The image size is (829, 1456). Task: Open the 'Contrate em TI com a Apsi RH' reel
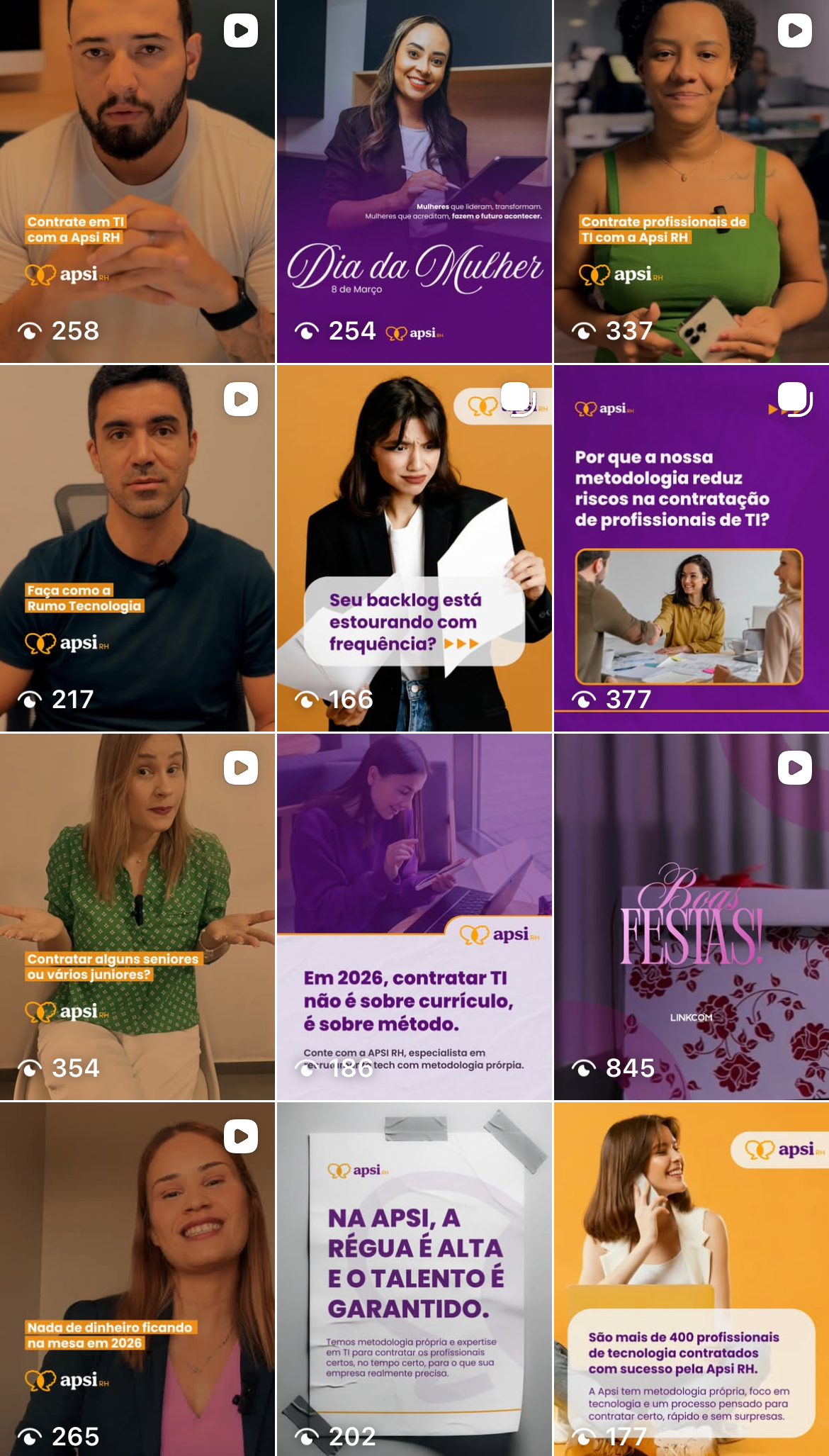click(137, 181)
